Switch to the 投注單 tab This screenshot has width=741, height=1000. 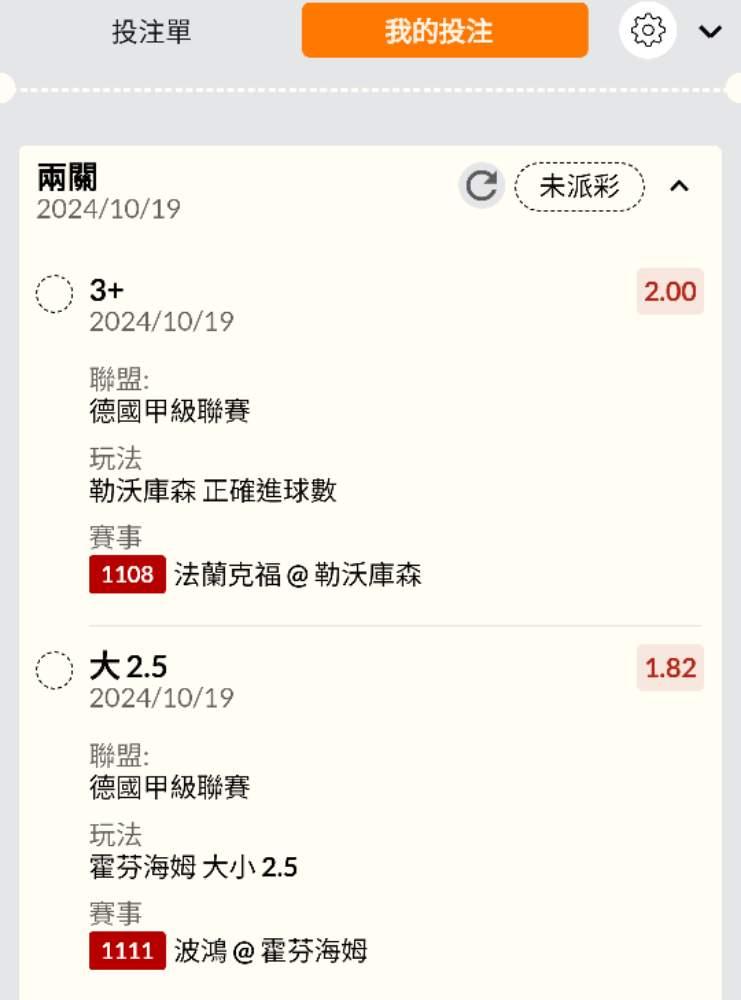(151, 31)
